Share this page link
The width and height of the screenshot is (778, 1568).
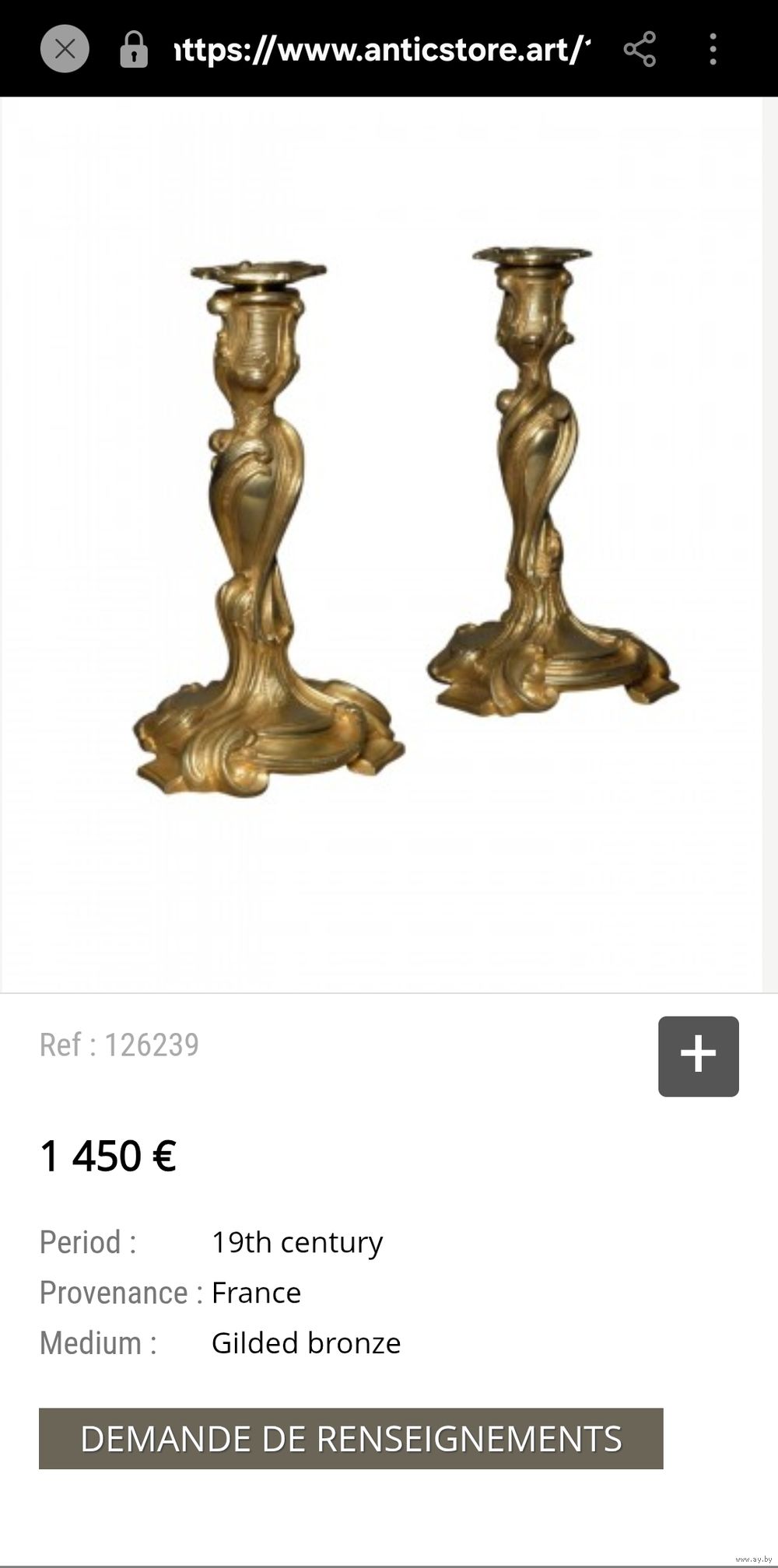tap(640, 49)
